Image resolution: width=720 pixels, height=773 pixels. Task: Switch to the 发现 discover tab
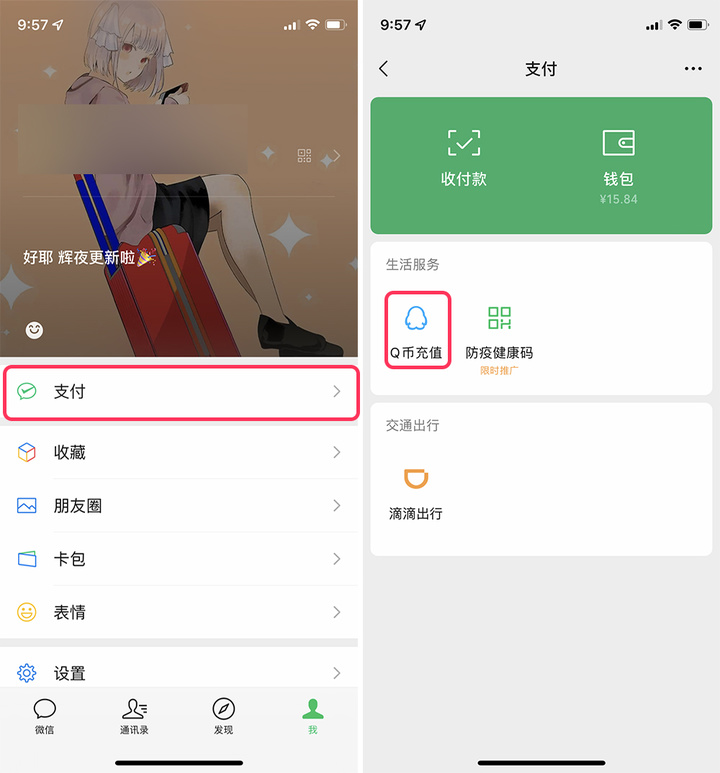coord(223,716)
